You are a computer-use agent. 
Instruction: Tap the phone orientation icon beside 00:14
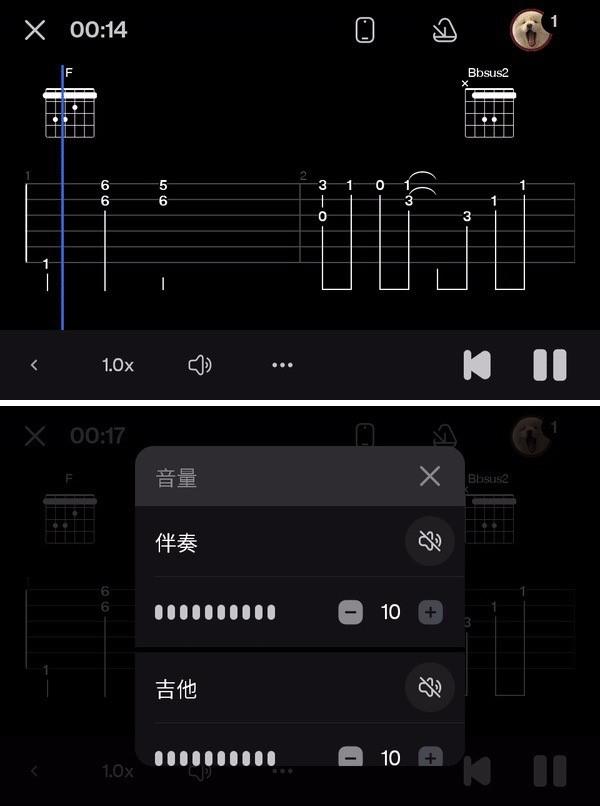365,30
